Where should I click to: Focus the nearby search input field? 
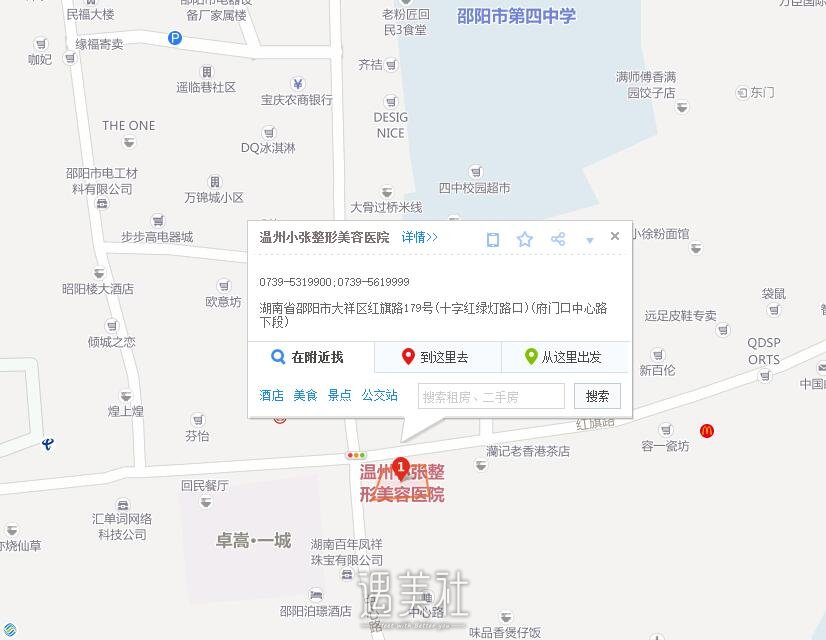click(x=491, y=397)
